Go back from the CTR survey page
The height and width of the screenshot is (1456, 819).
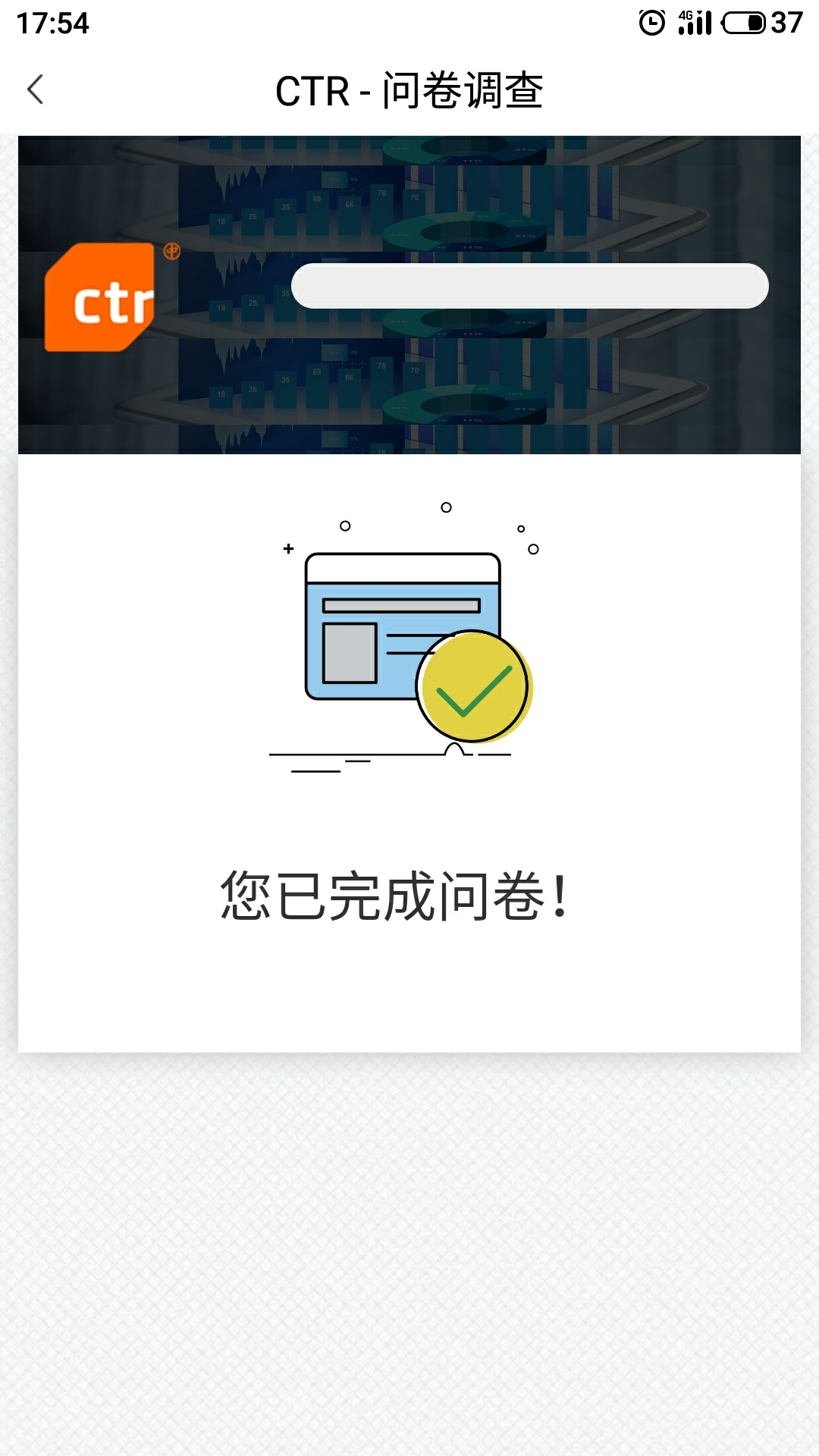[35, 89]
